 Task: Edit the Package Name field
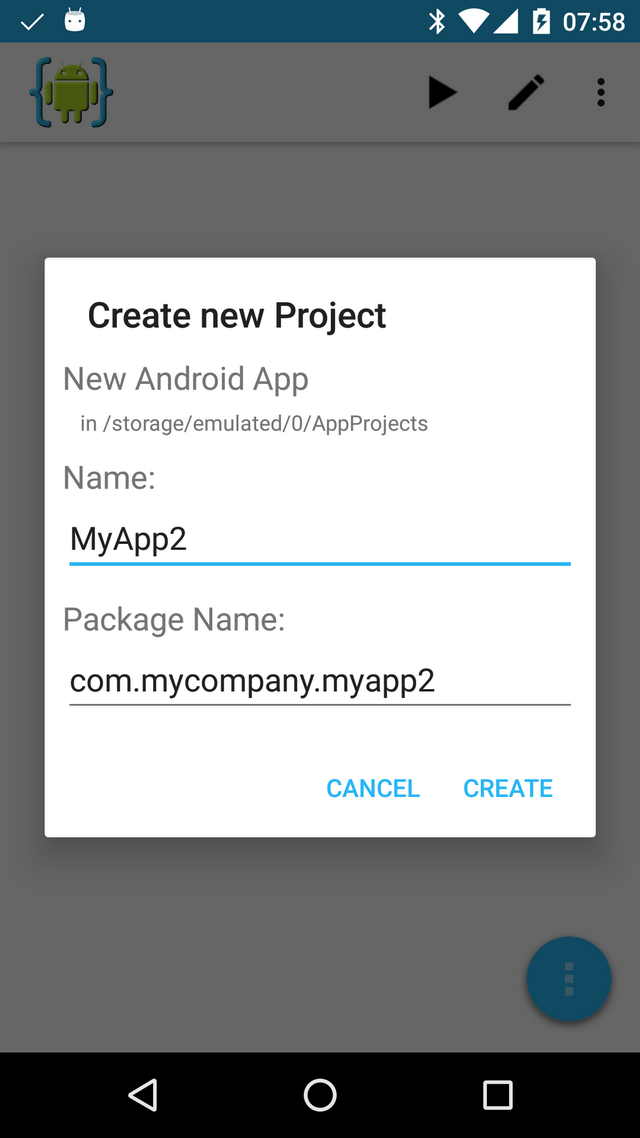(320, 681)
